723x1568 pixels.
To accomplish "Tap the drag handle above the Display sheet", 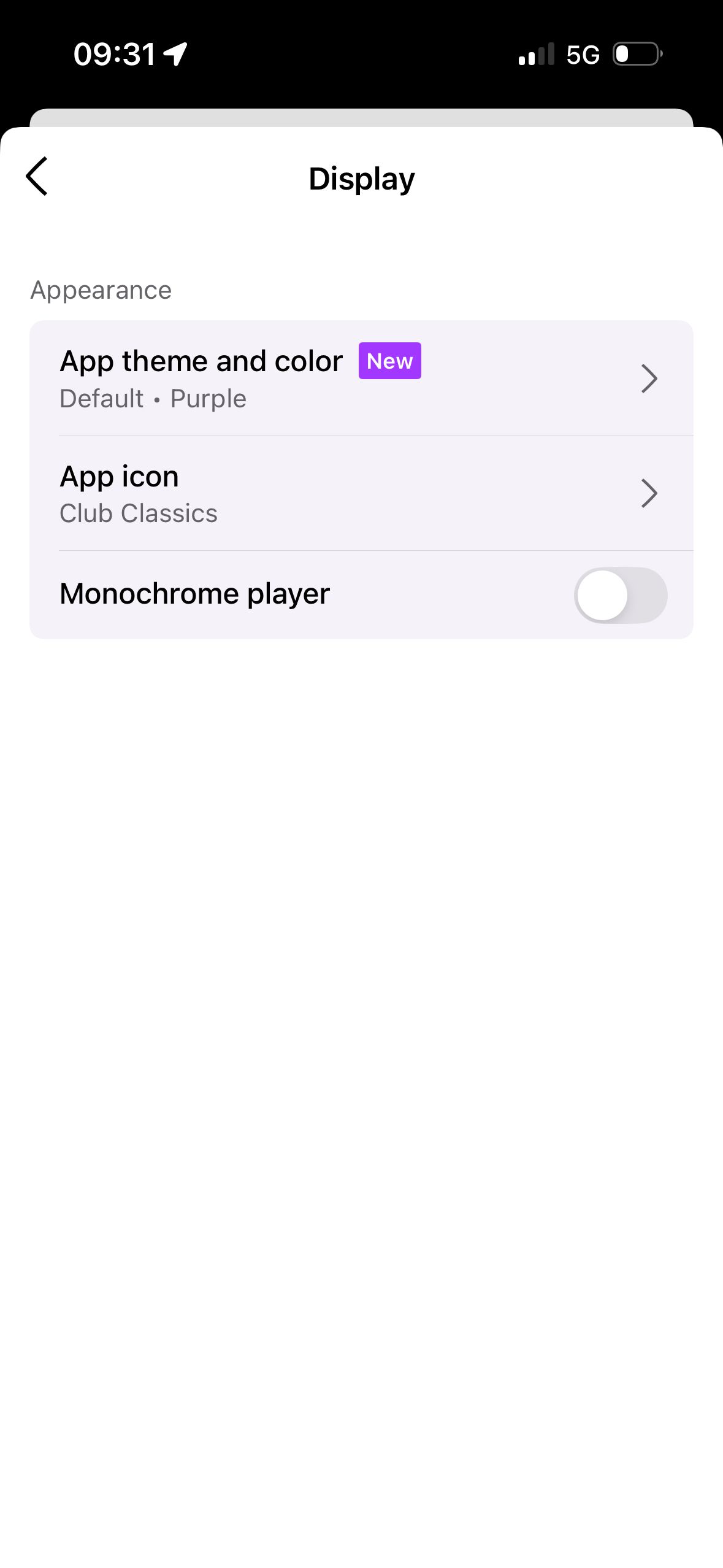I will point(361,117).
